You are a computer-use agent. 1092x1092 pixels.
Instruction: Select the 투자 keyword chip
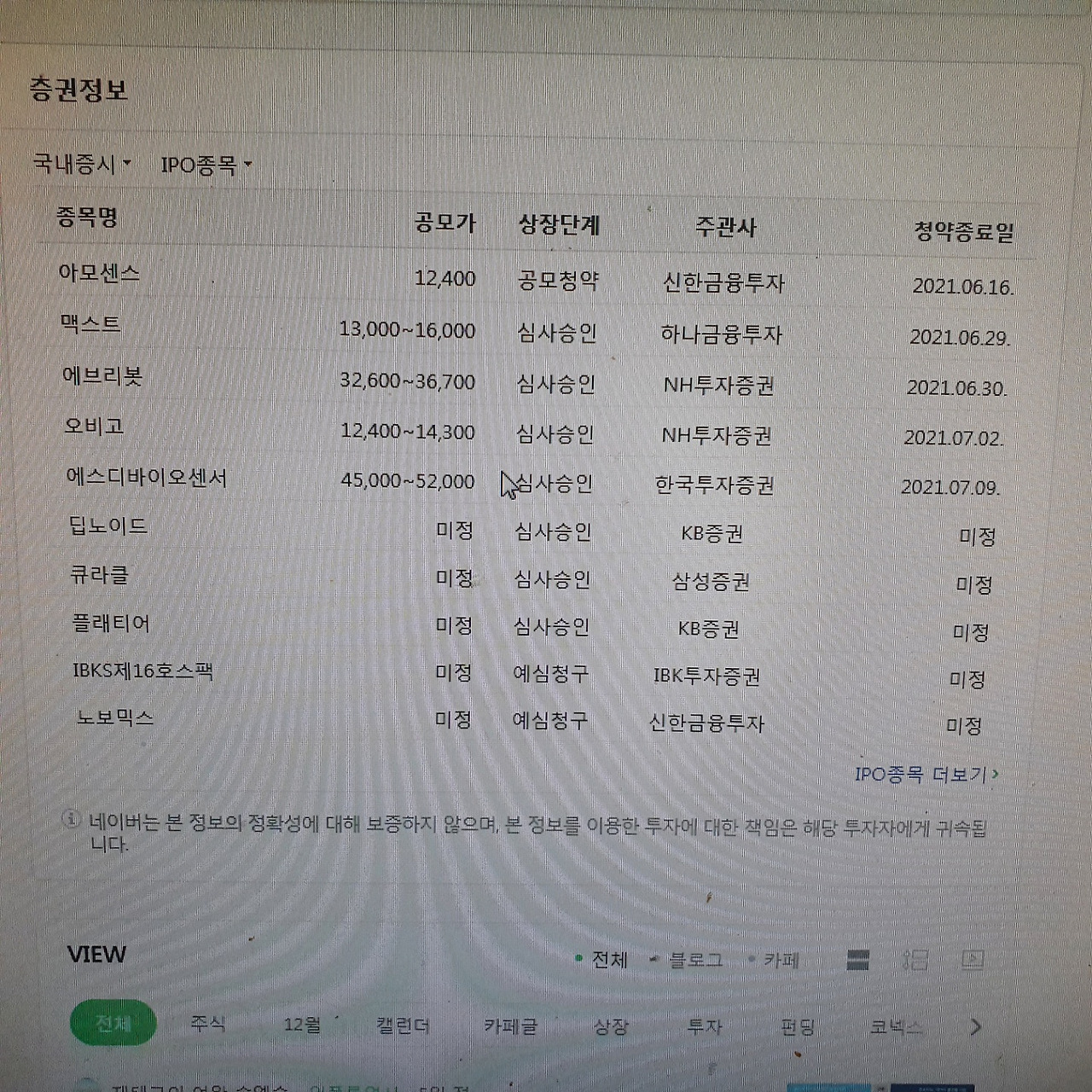pos(705,1026)
